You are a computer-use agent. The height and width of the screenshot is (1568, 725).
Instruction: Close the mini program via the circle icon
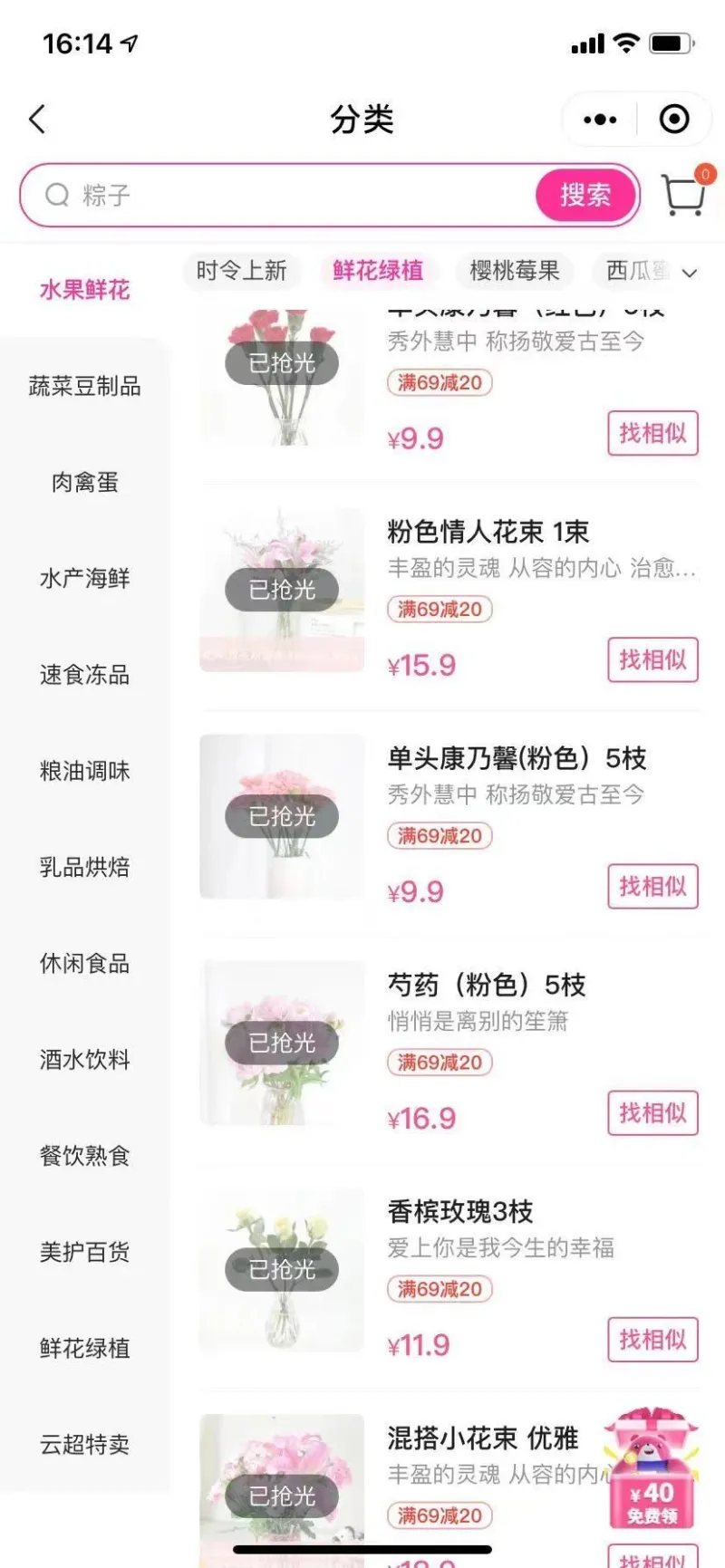pos(673,120)
